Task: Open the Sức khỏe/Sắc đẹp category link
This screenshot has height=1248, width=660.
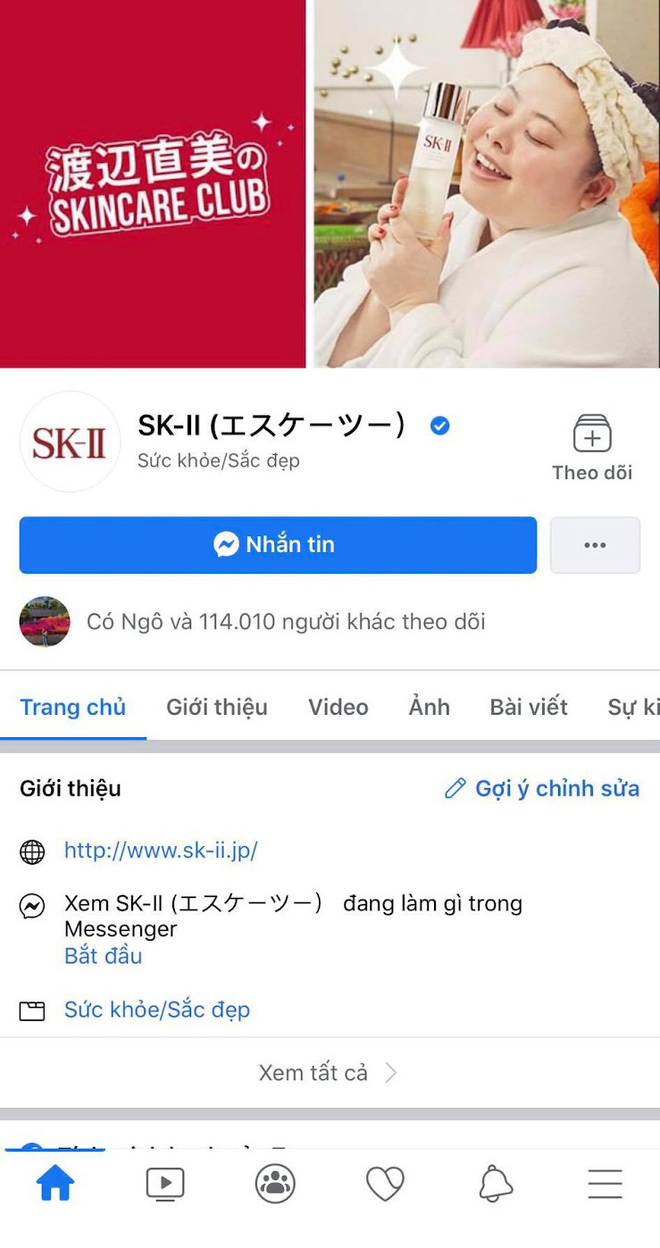Action: coord(157,1010)
